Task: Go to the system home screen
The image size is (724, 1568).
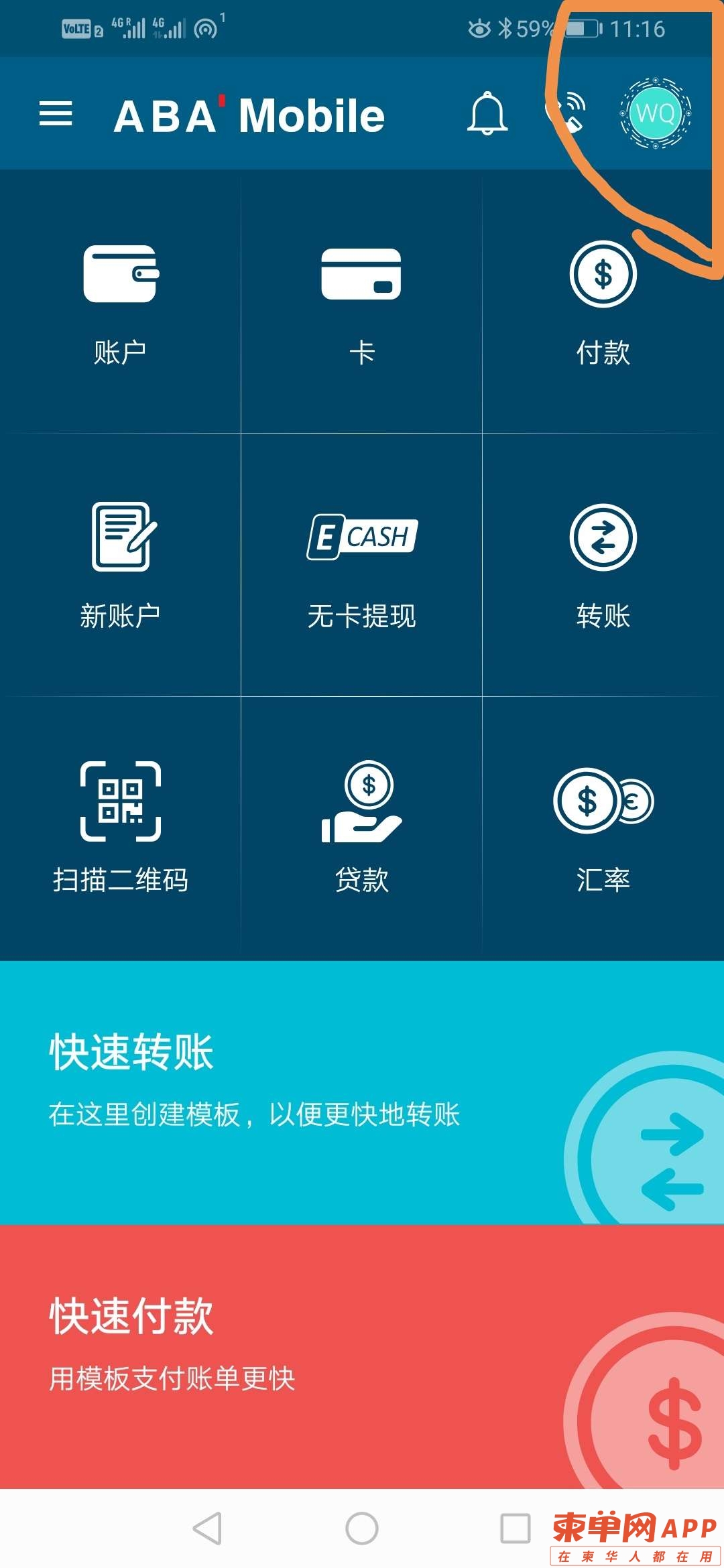Action: pos(362,1528)
